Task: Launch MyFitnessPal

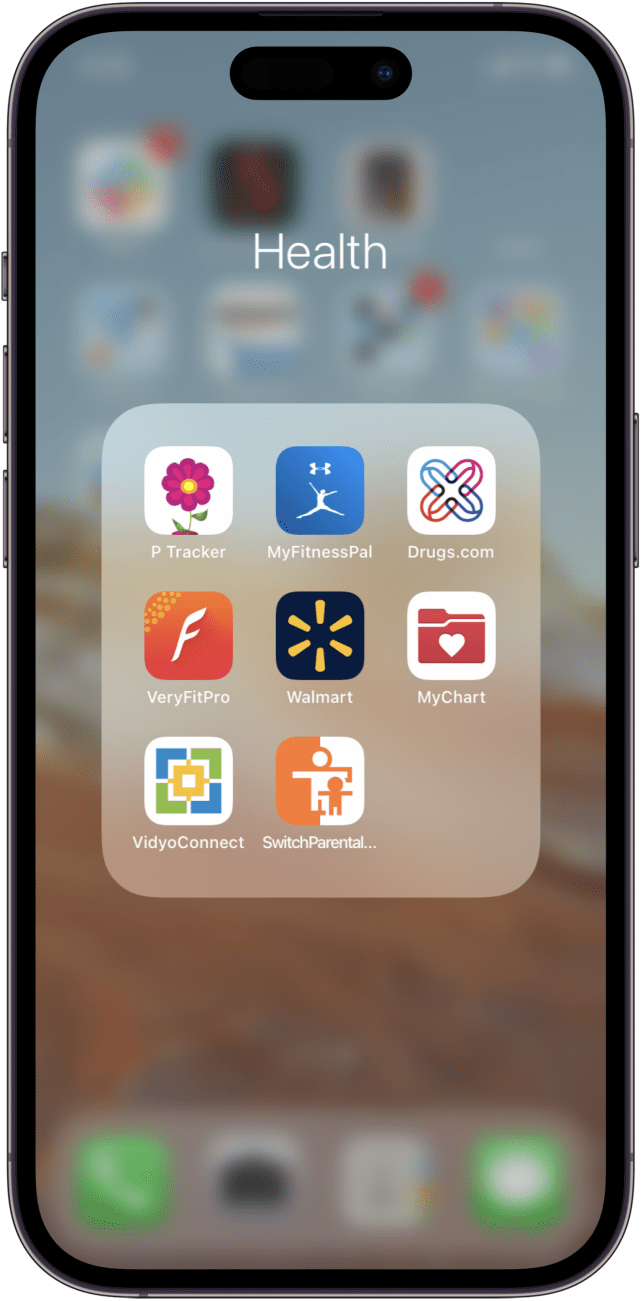Action: (320, 491)
